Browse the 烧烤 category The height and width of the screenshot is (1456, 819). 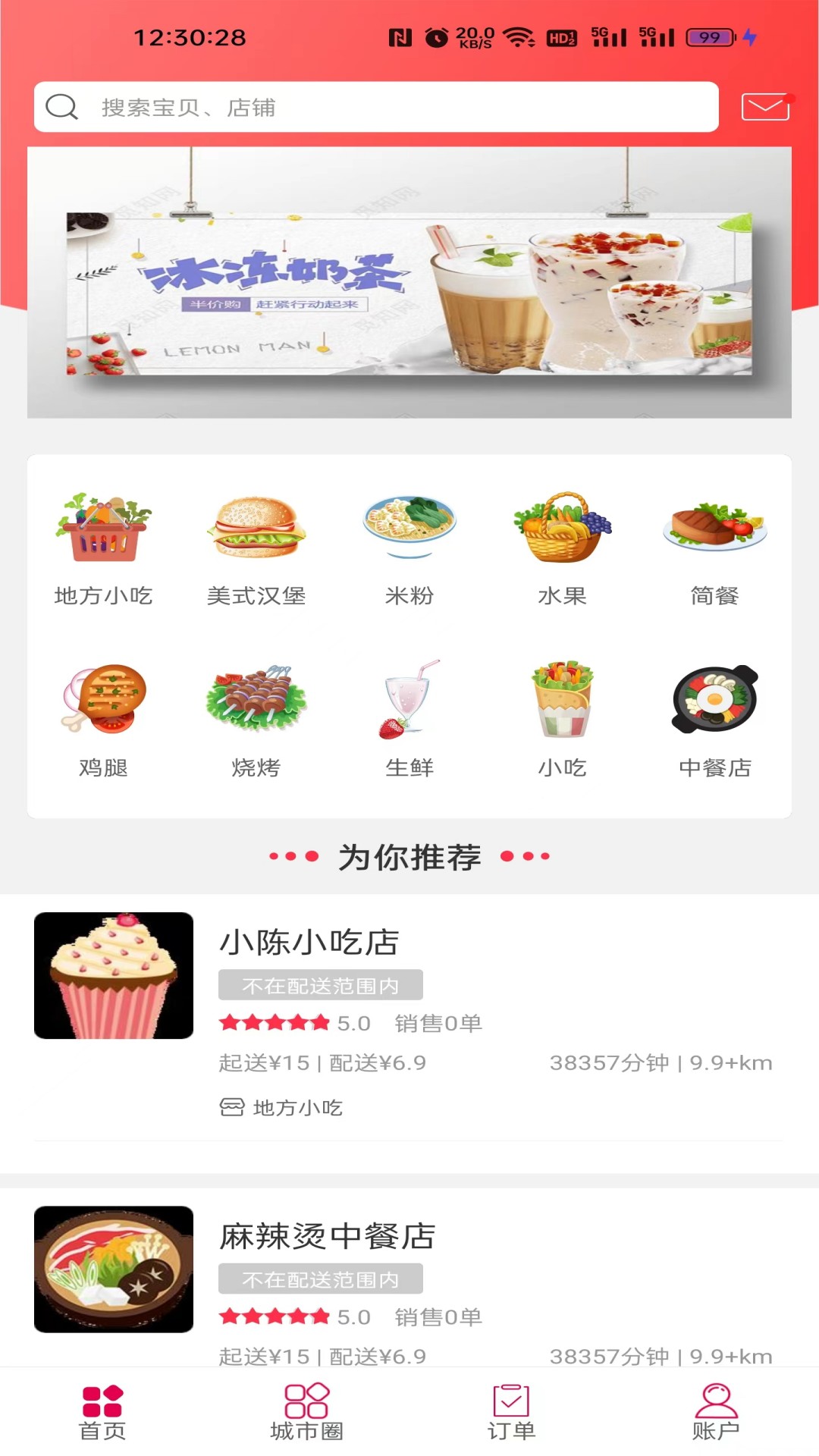pyautogui.click(x=256, y=720)
